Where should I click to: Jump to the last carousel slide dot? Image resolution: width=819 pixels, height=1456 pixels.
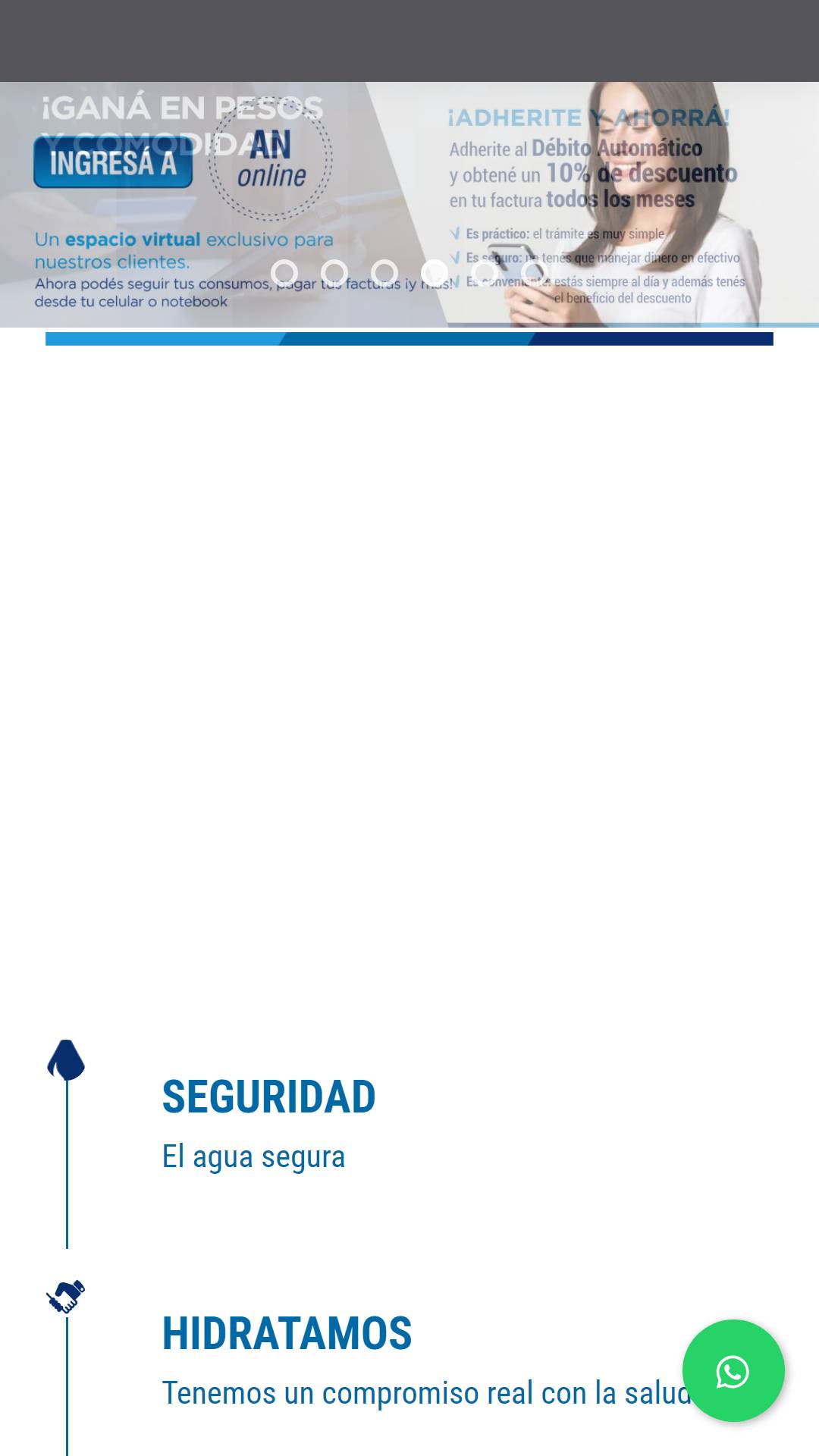[535, 273]
